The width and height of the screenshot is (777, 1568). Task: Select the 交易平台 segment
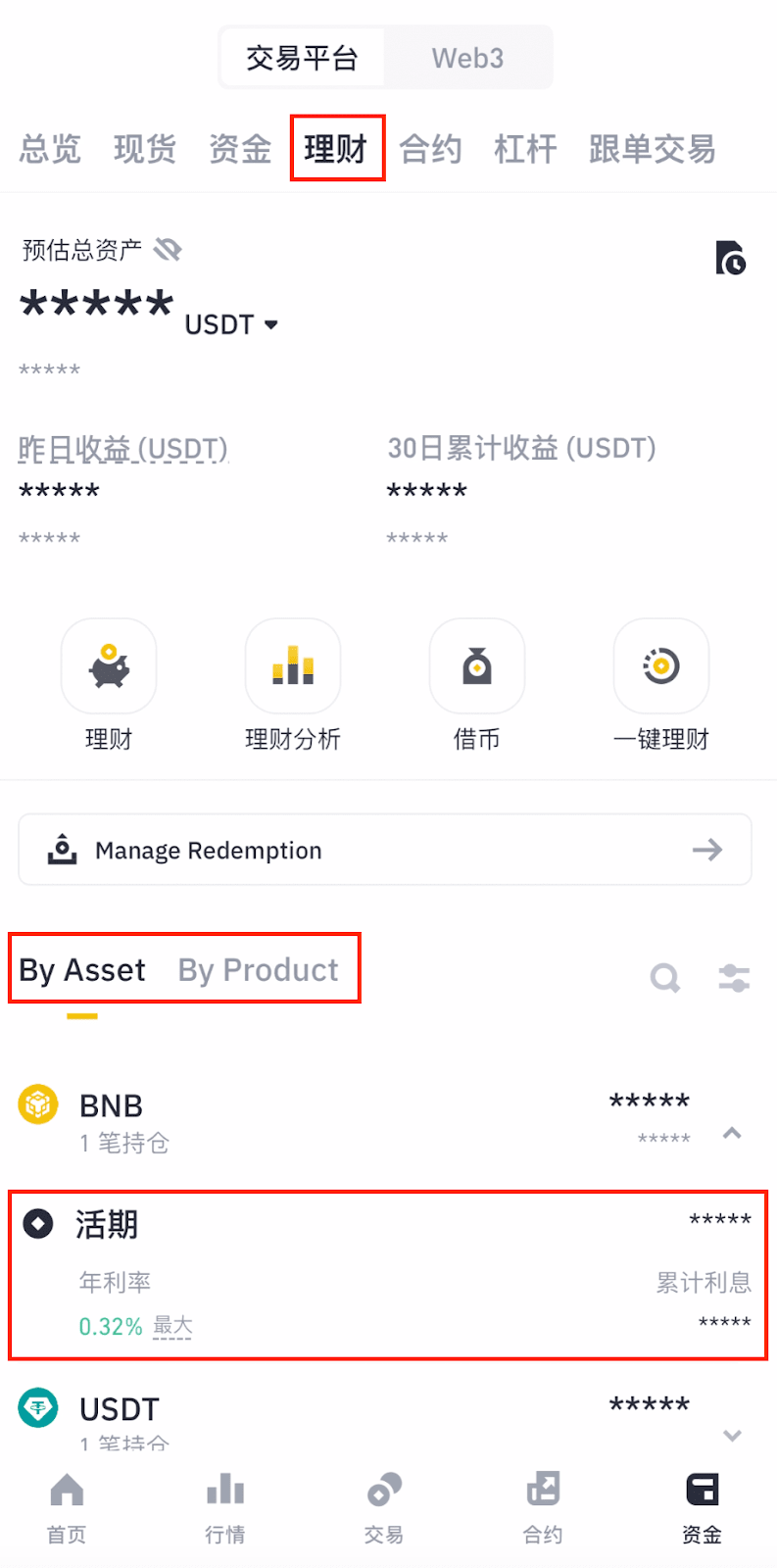(302, 58)
